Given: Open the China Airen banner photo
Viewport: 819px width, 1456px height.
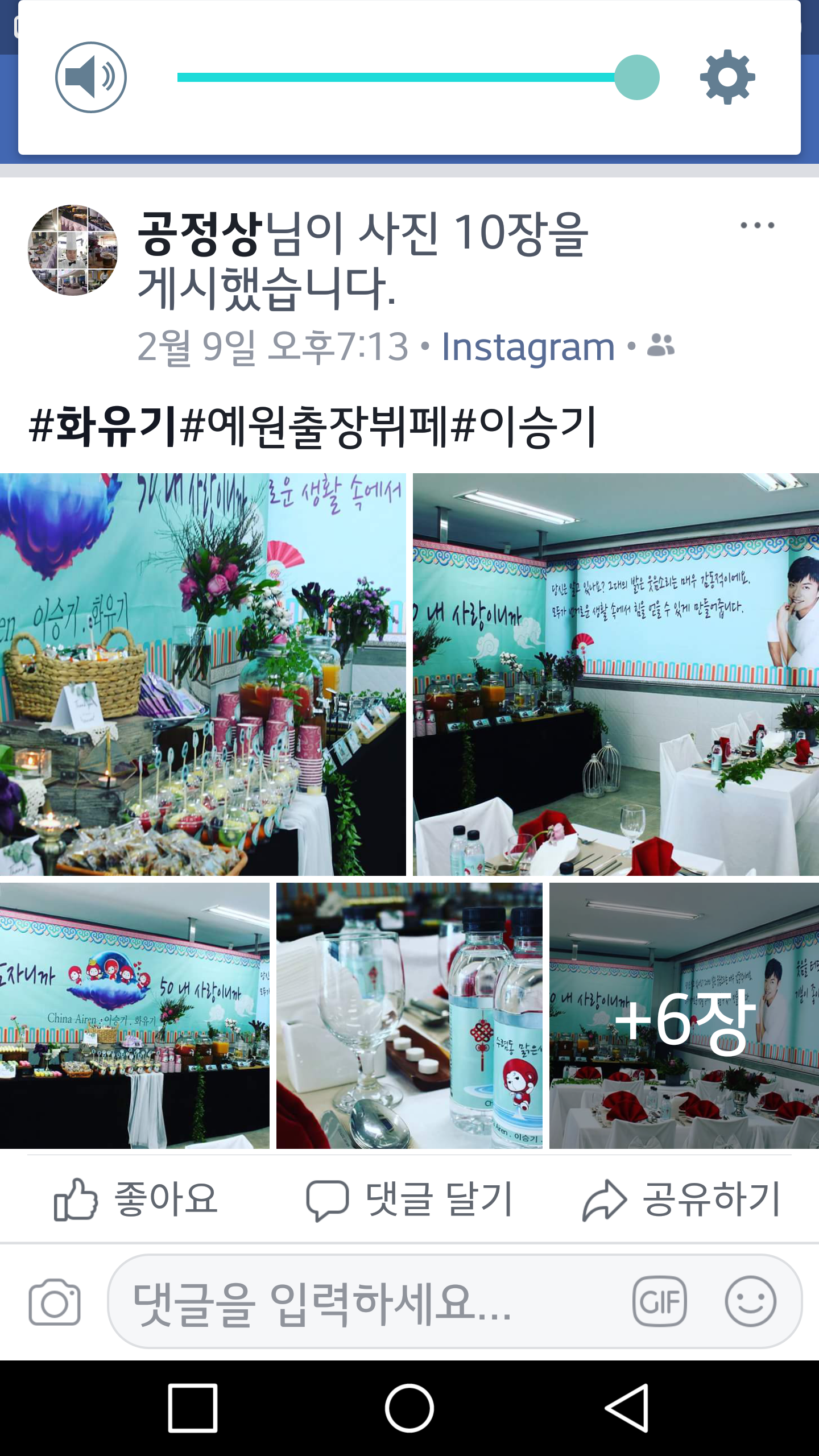Looking at the screenshot, I should point(134,1015).
